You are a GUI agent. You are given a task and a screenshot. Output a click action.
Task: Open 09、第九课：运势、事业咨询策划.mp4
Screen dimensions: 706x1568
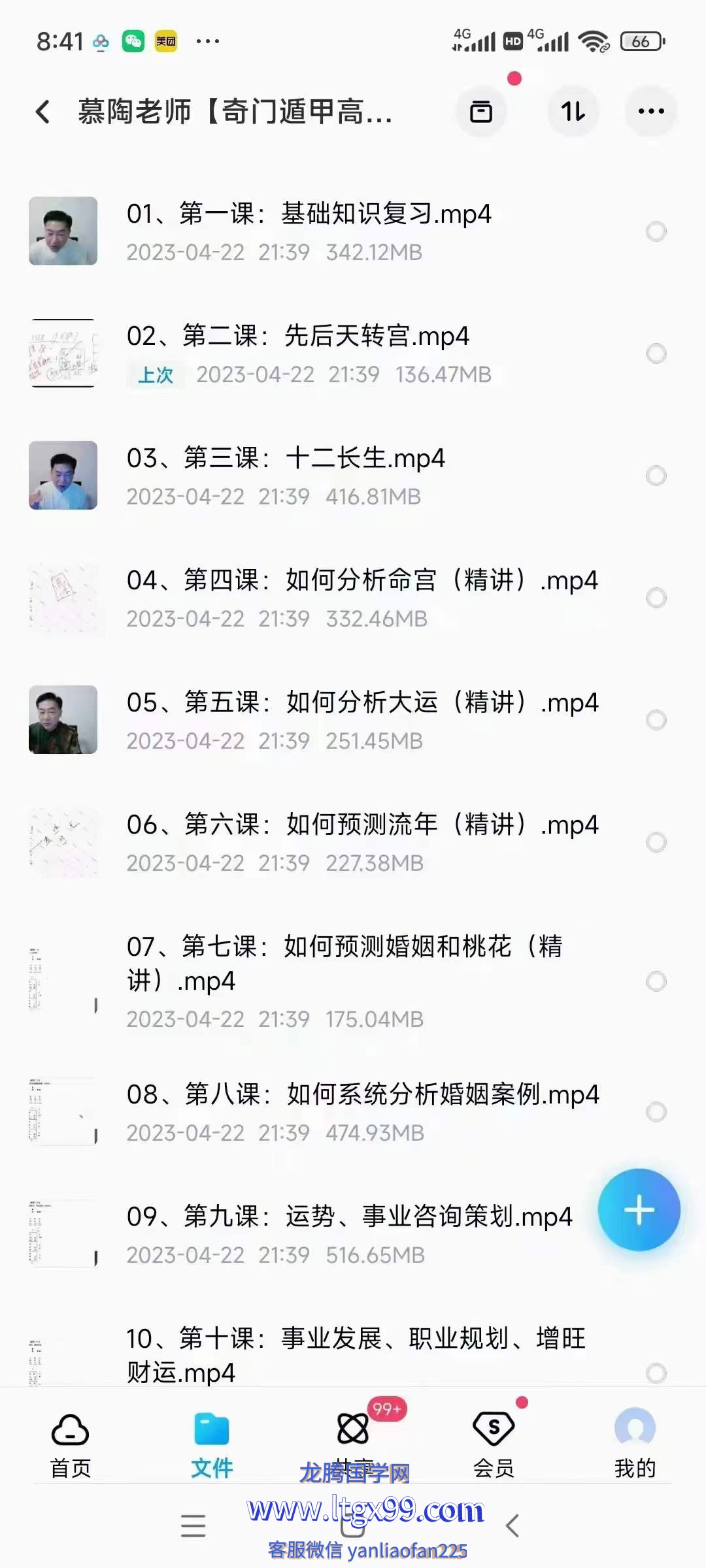tap(349, 1217)
